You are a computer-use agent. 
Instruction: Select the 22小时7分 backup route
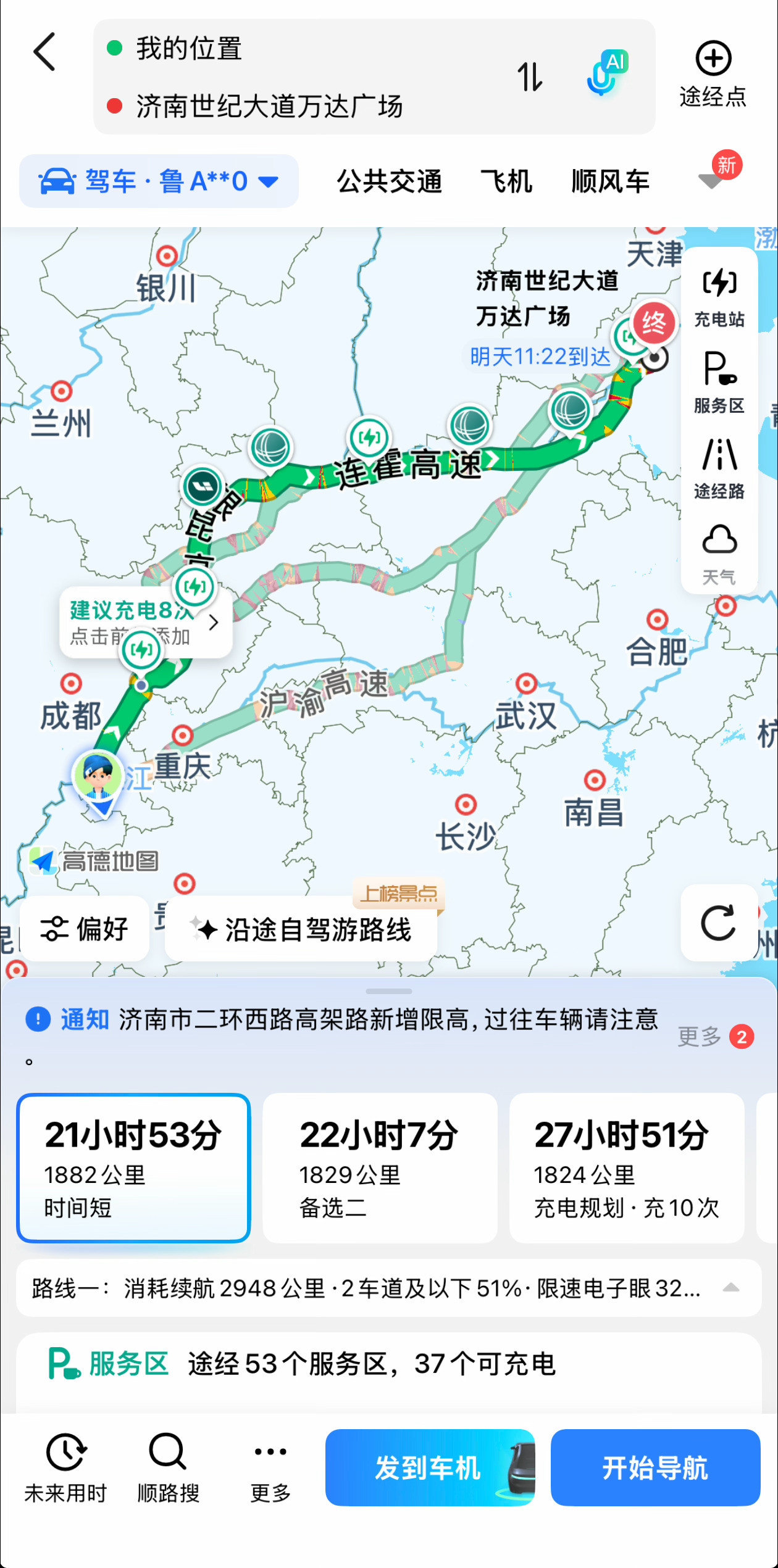pos(379,1166)
